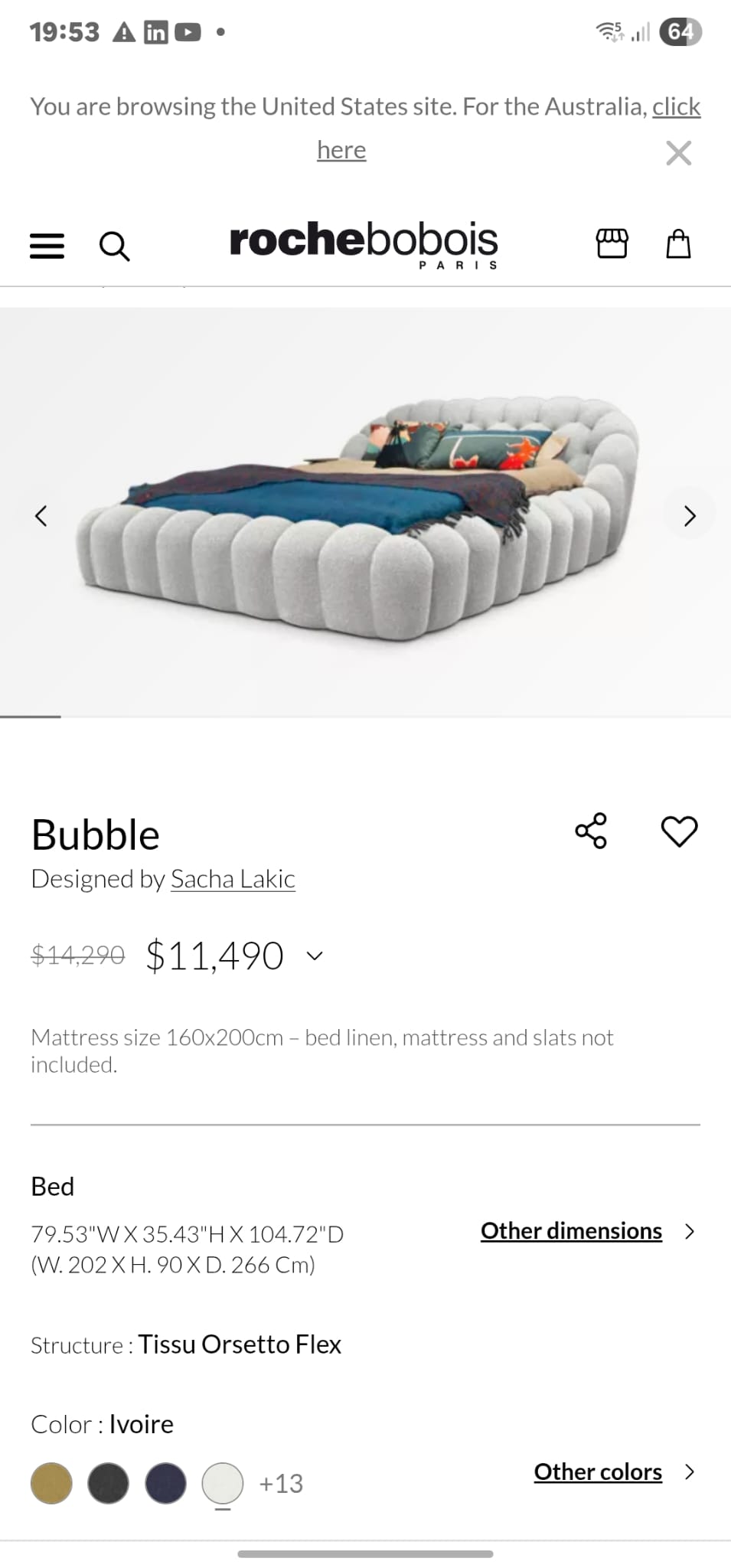
Task: Expand Other colors selection
Action: click(x=598, y=1472)
